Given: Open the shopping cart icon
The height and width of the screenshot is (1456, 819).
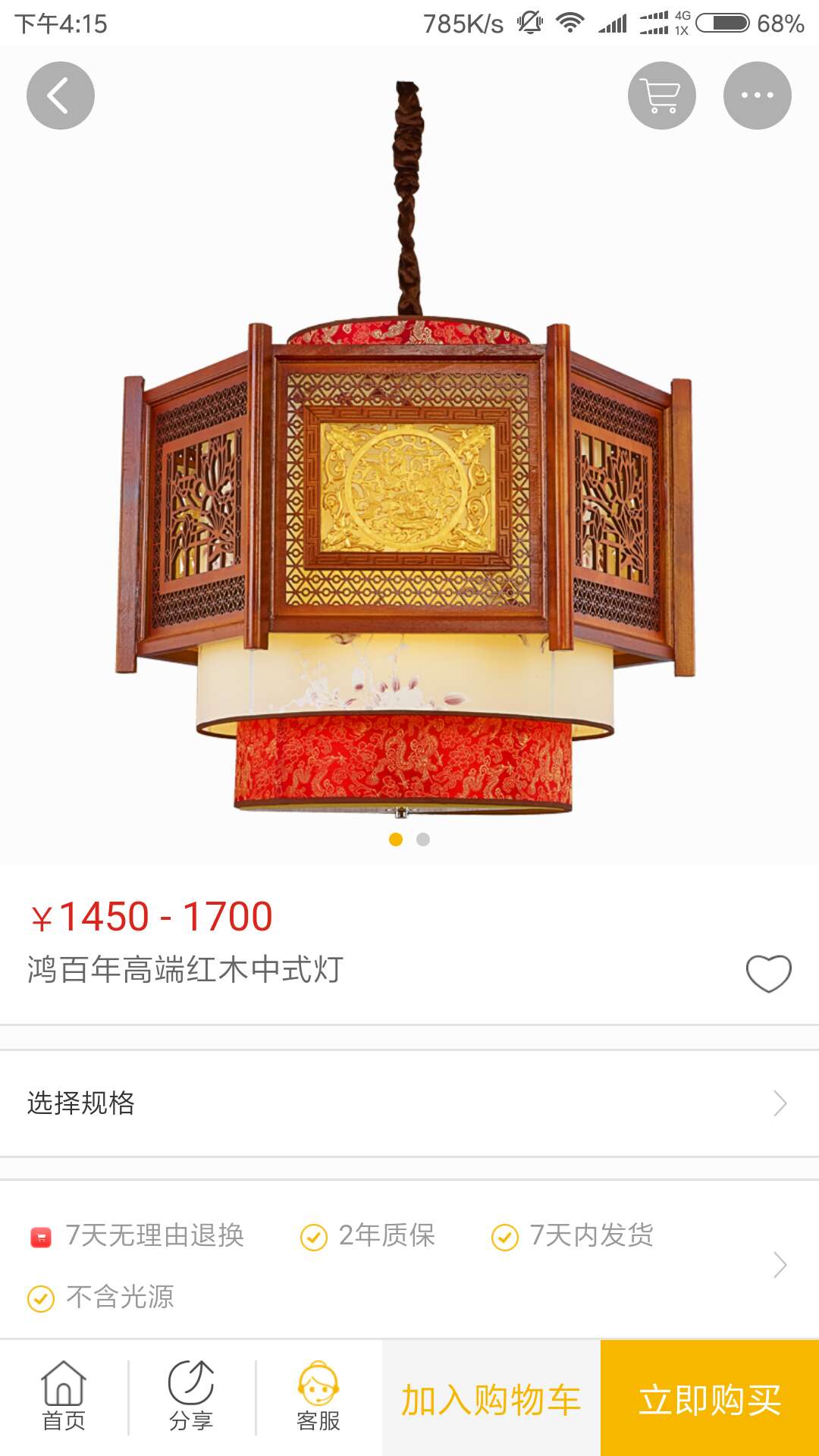Looking at the screenshot, I should [661, 96].
